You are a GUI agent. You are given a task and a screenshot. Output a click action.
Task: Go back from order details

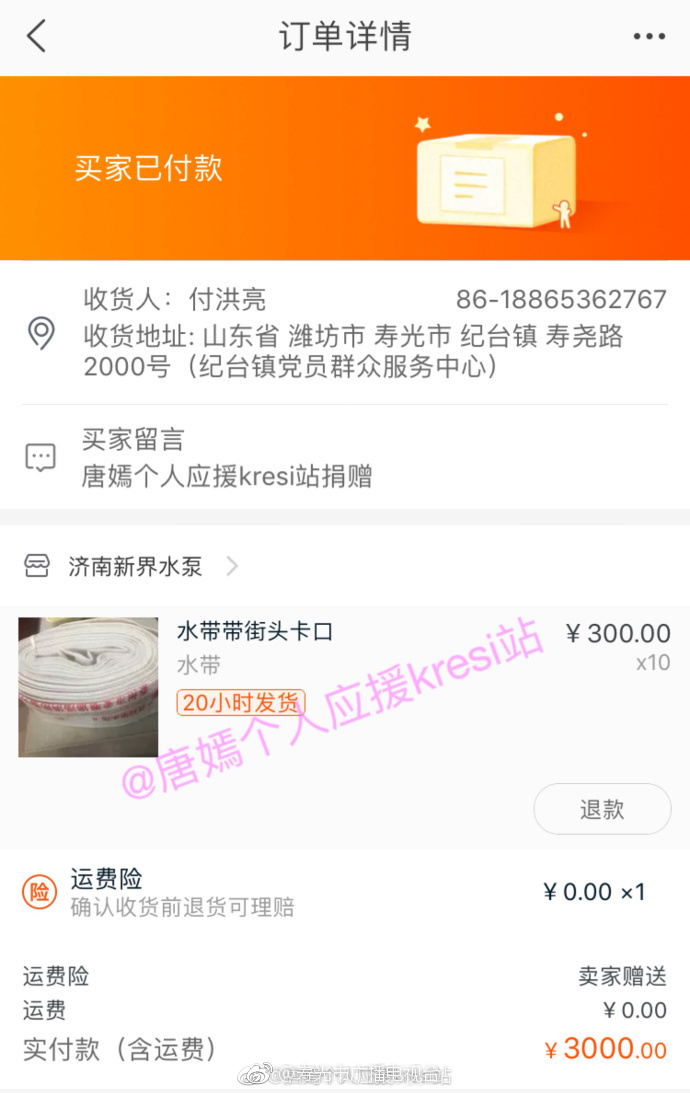(x=37, y=37)
